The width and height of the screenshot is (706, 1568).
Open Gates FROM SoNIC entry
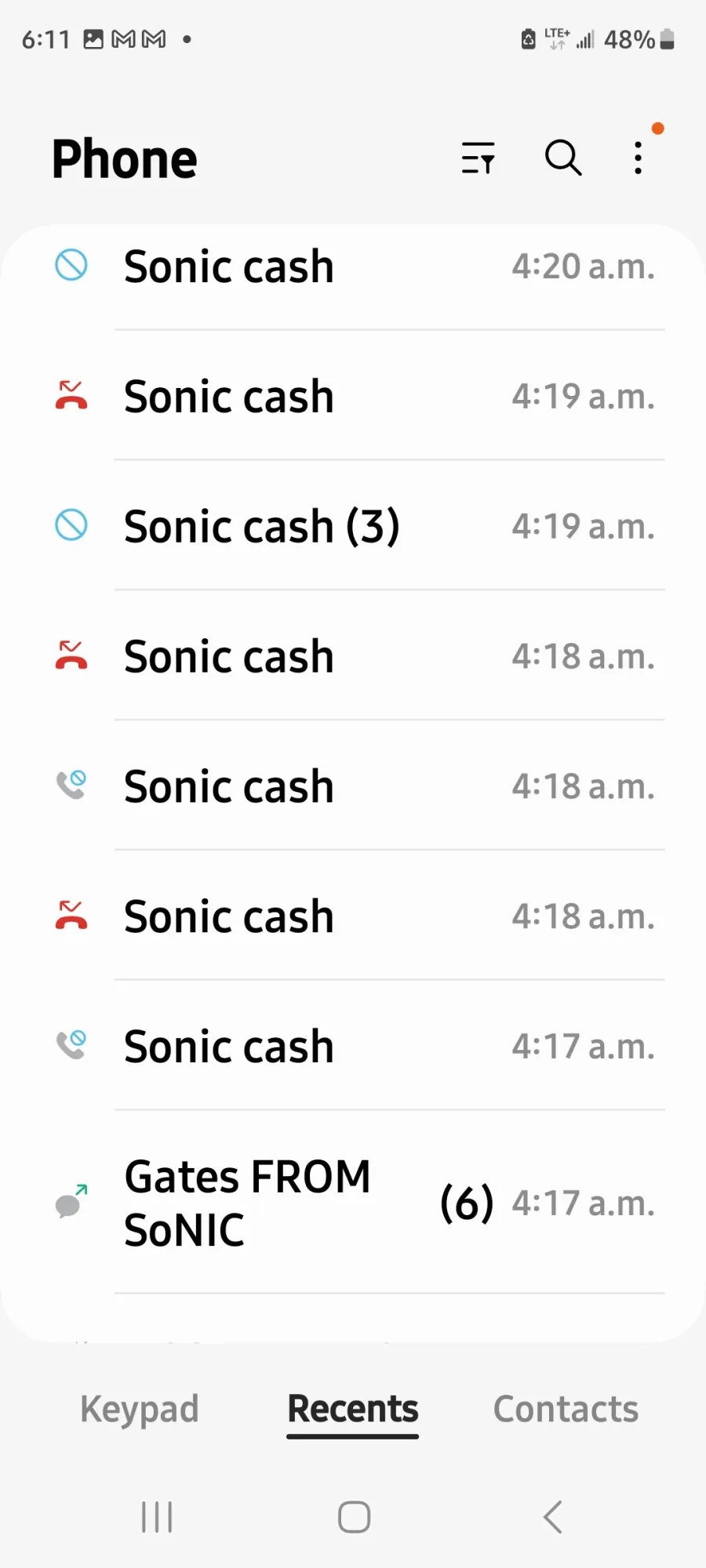(353, 1203)
